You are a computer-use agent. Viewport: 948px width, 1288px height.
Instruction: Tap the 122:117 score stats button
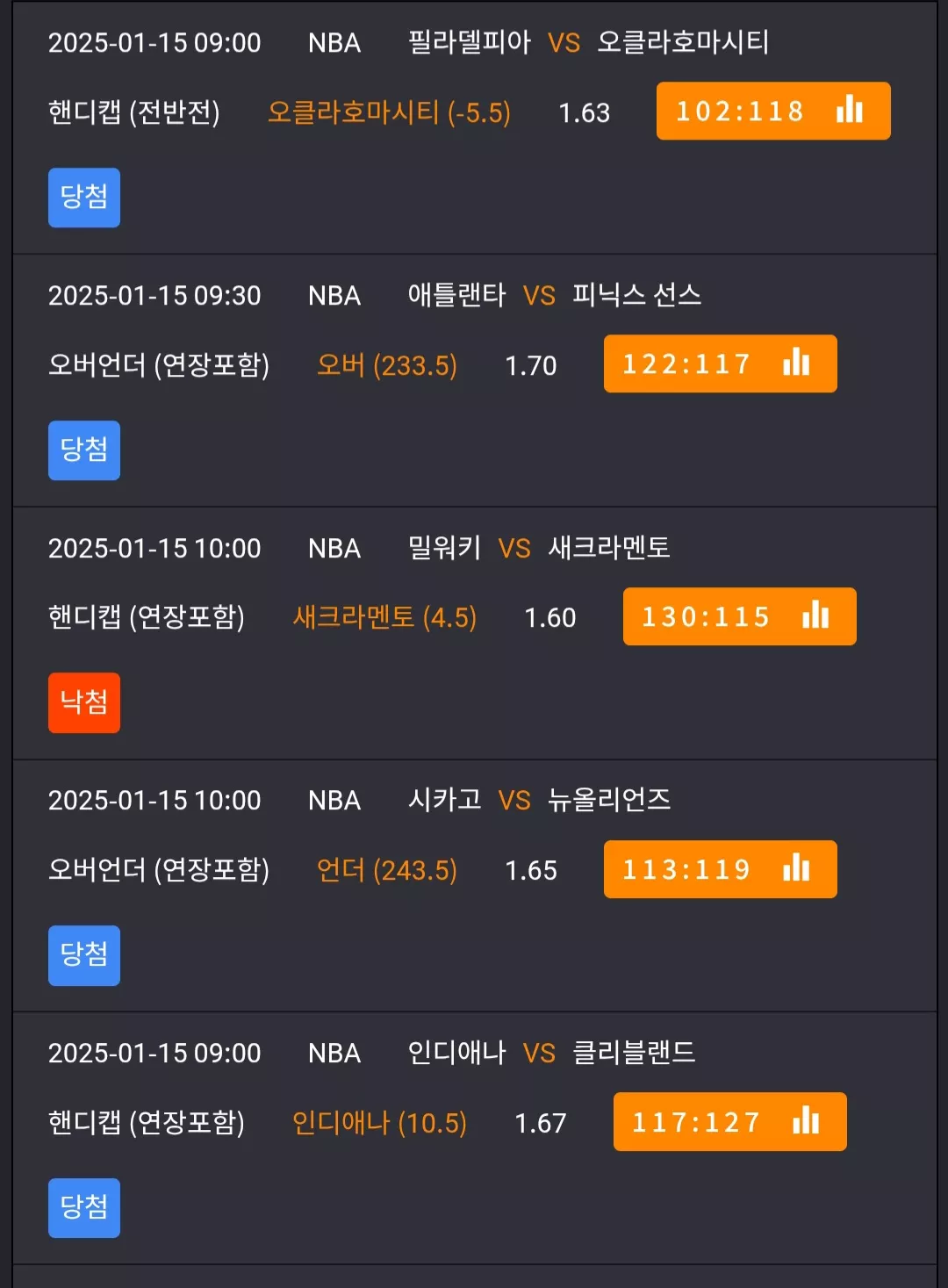click(x=720, y=363)
